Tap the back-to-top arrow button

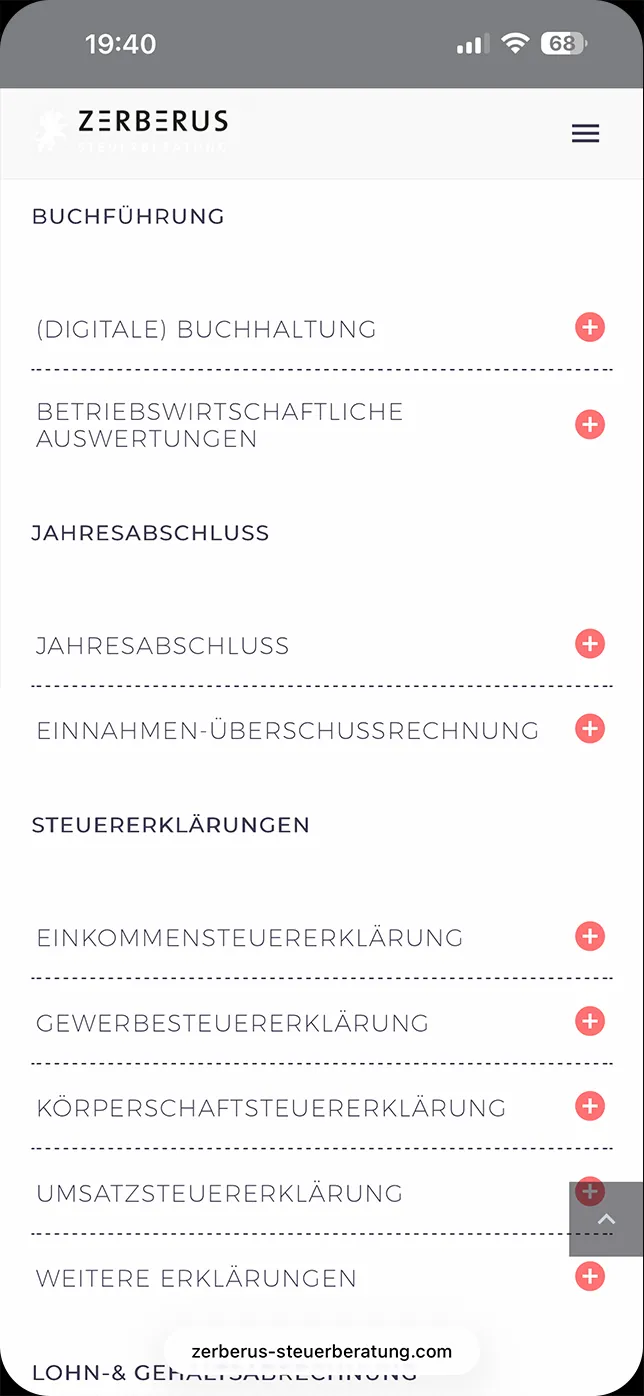point(606,1219)
